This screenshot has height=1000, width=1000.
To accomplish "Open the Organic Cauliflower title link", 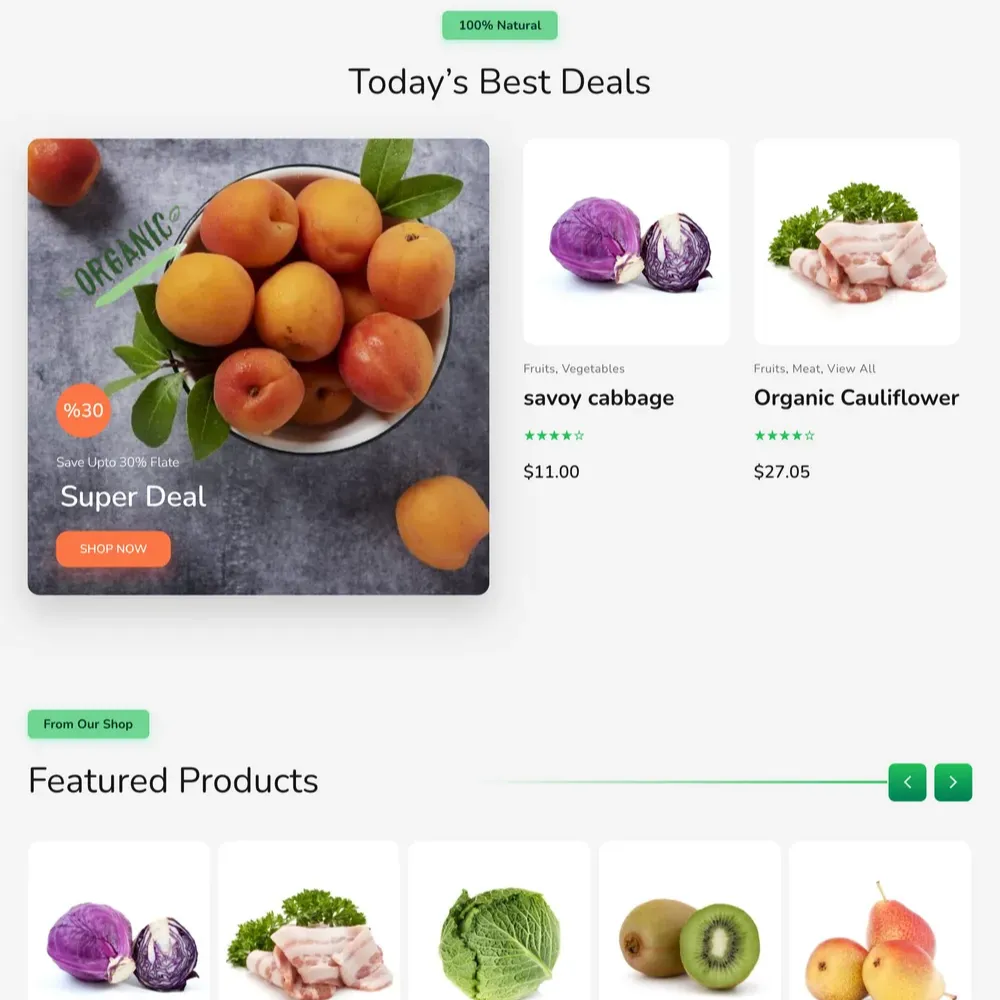I will point(856,398).
